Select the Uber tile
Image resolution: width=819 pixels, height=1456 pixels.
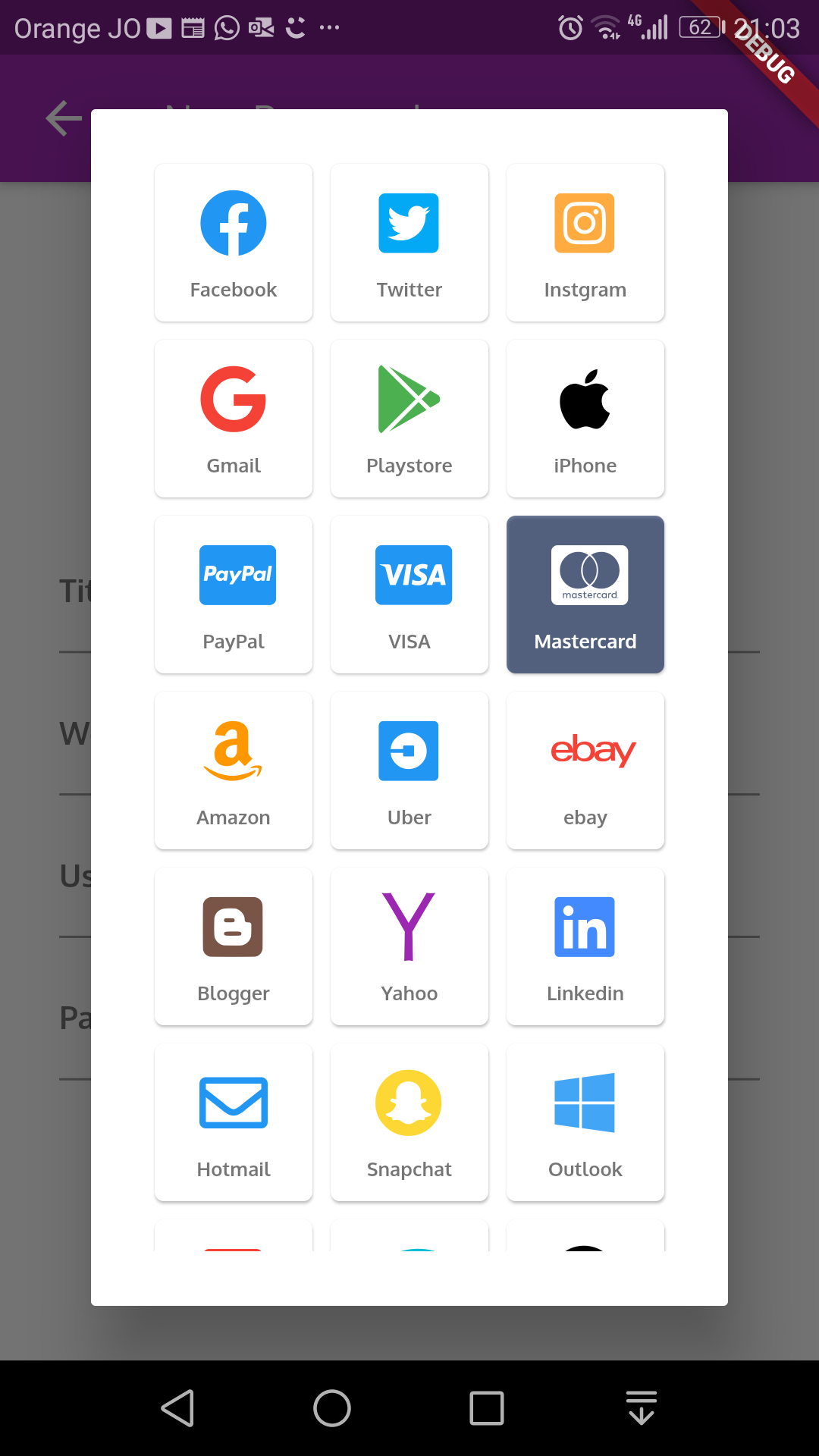click(409, 770)
